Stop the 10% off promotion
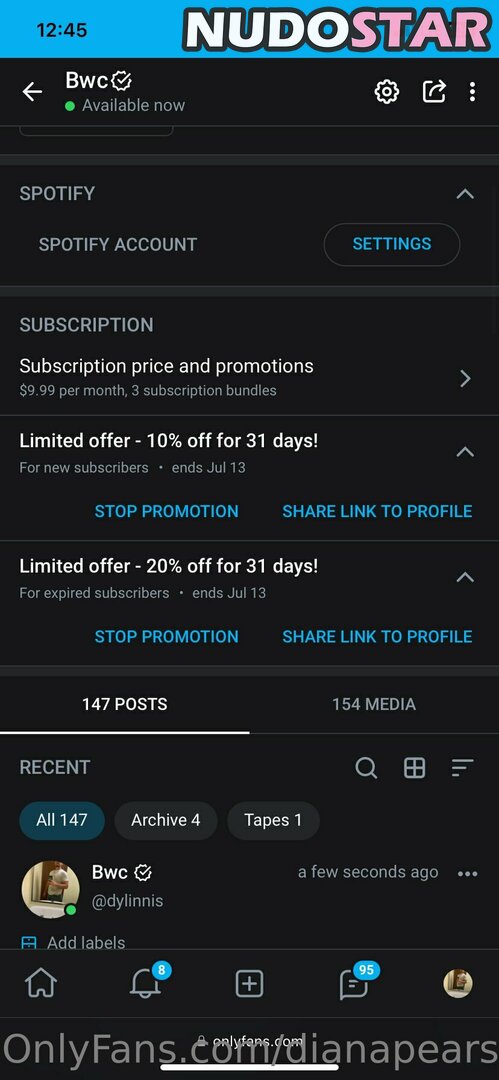 click(x=166, y=511)
